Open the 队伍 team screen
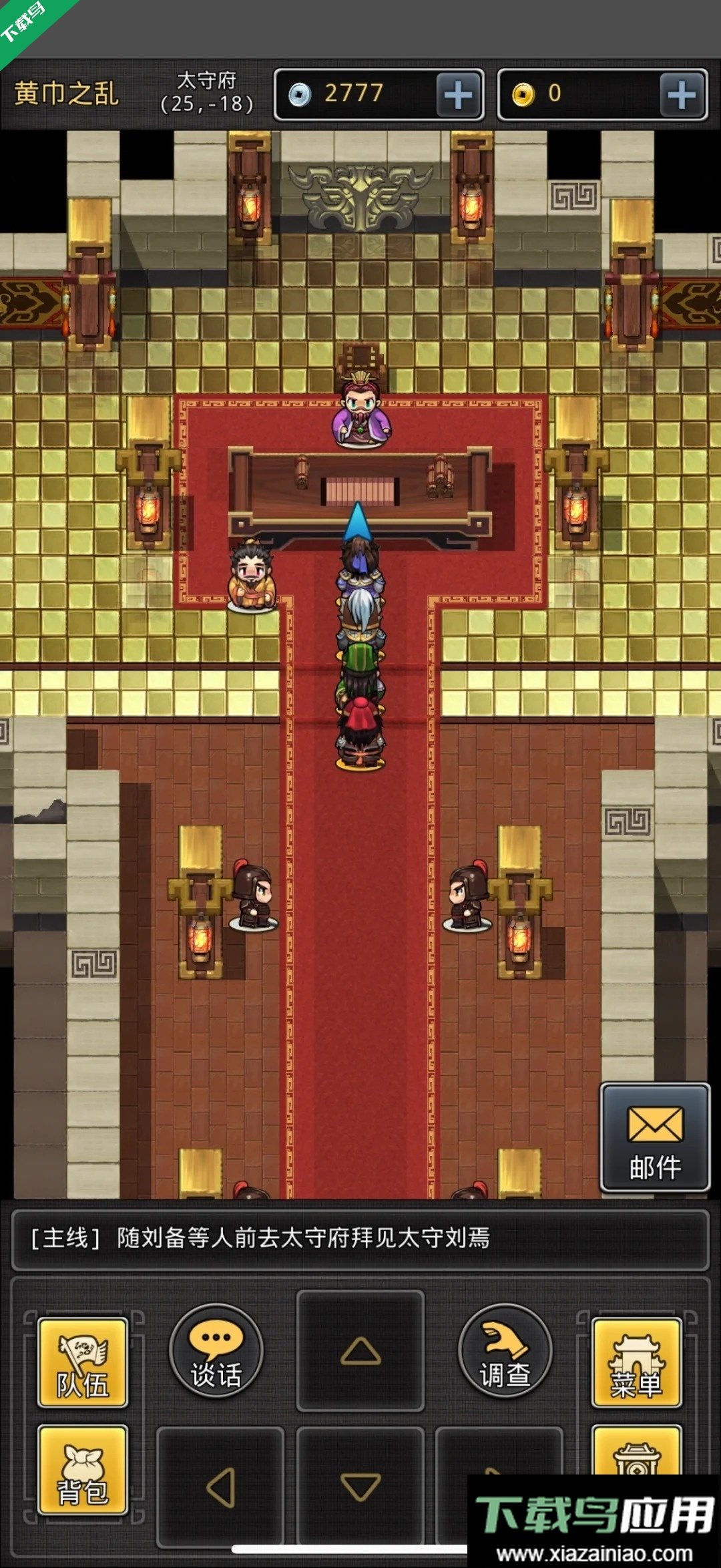Viewport: 721px width, 1568px height. (83, 1362)
